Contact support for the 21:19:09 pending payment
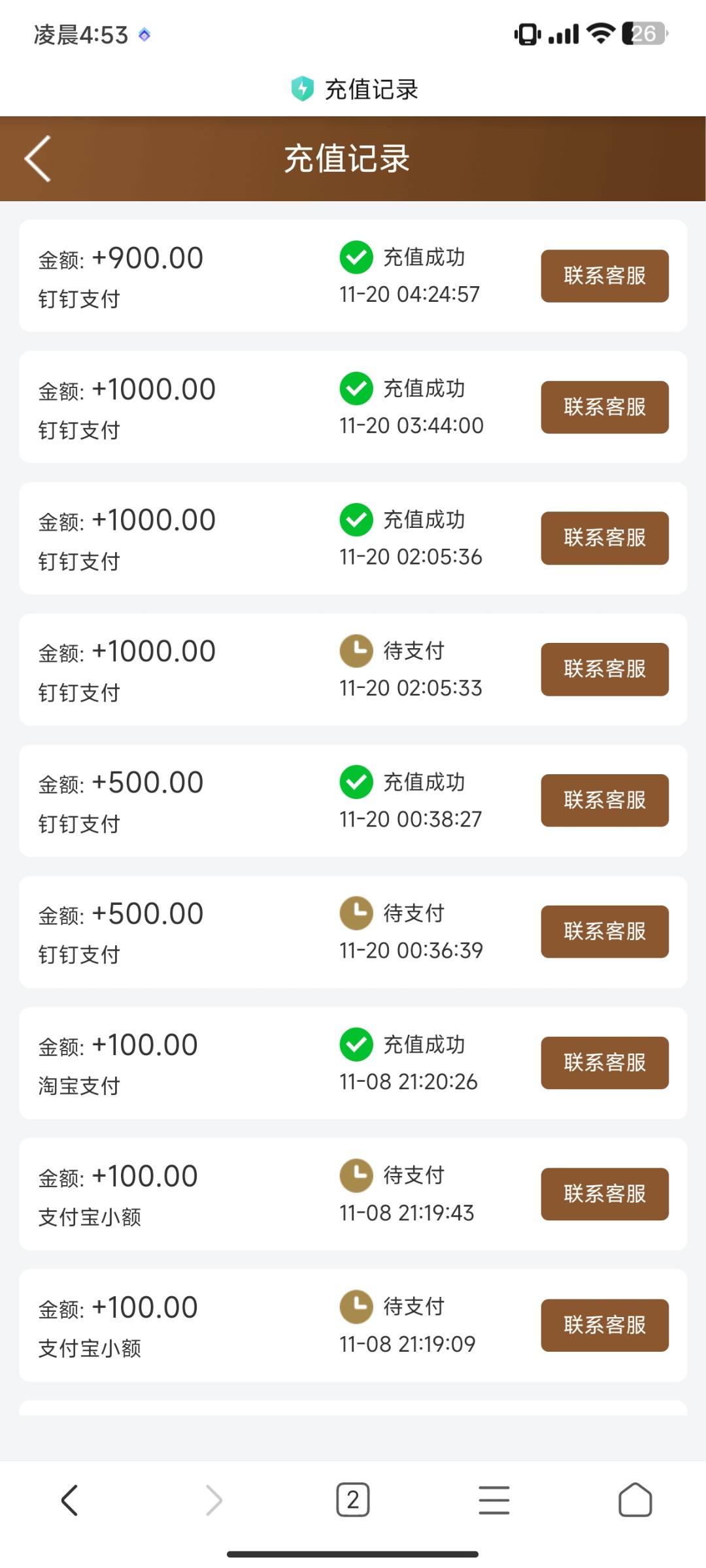Screen dimensions: 706x1568 click(604, 1325)
